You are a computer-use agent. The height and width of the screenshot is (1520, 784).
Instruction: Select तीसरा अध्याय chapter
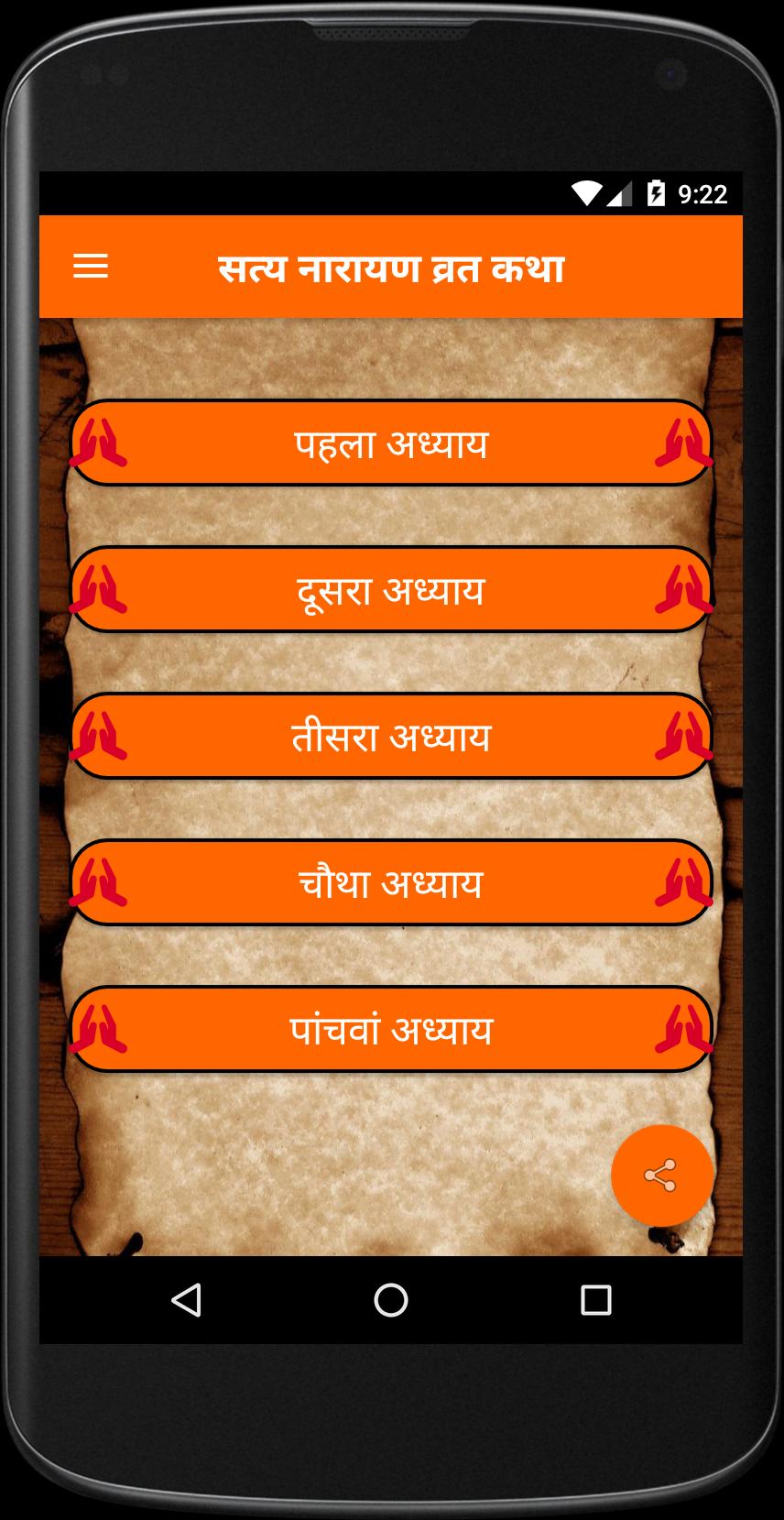tap(391, 737)
